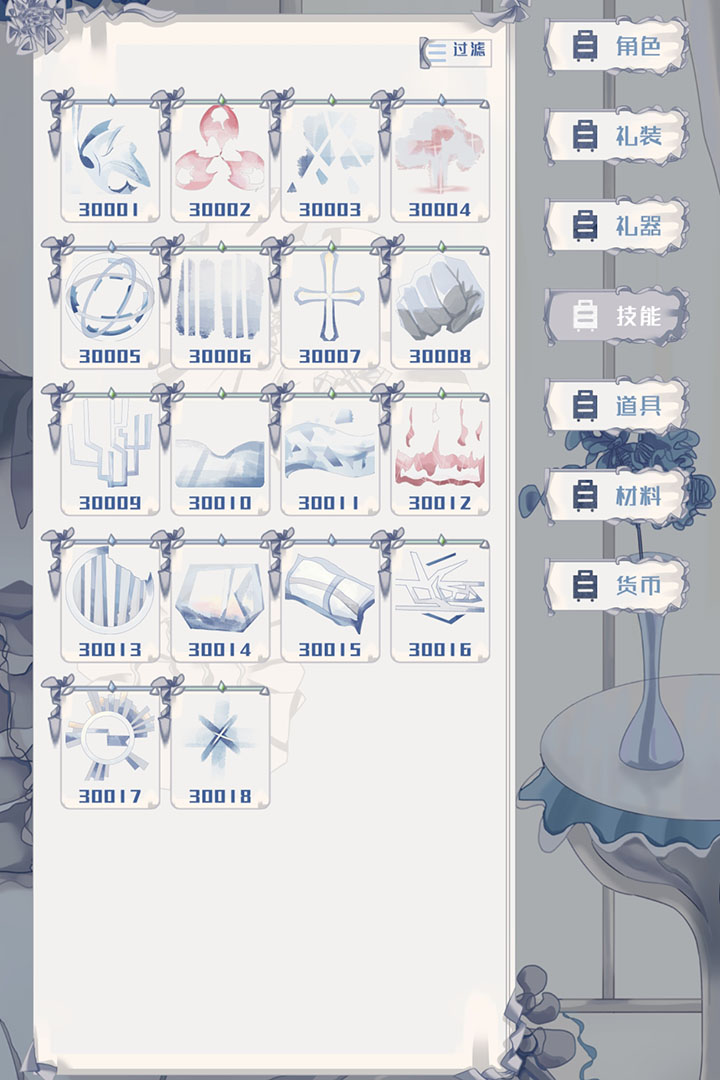Switch to the 货币 tab
Image resolution: width=720 pixels, height=1080 pixels.
617,586
